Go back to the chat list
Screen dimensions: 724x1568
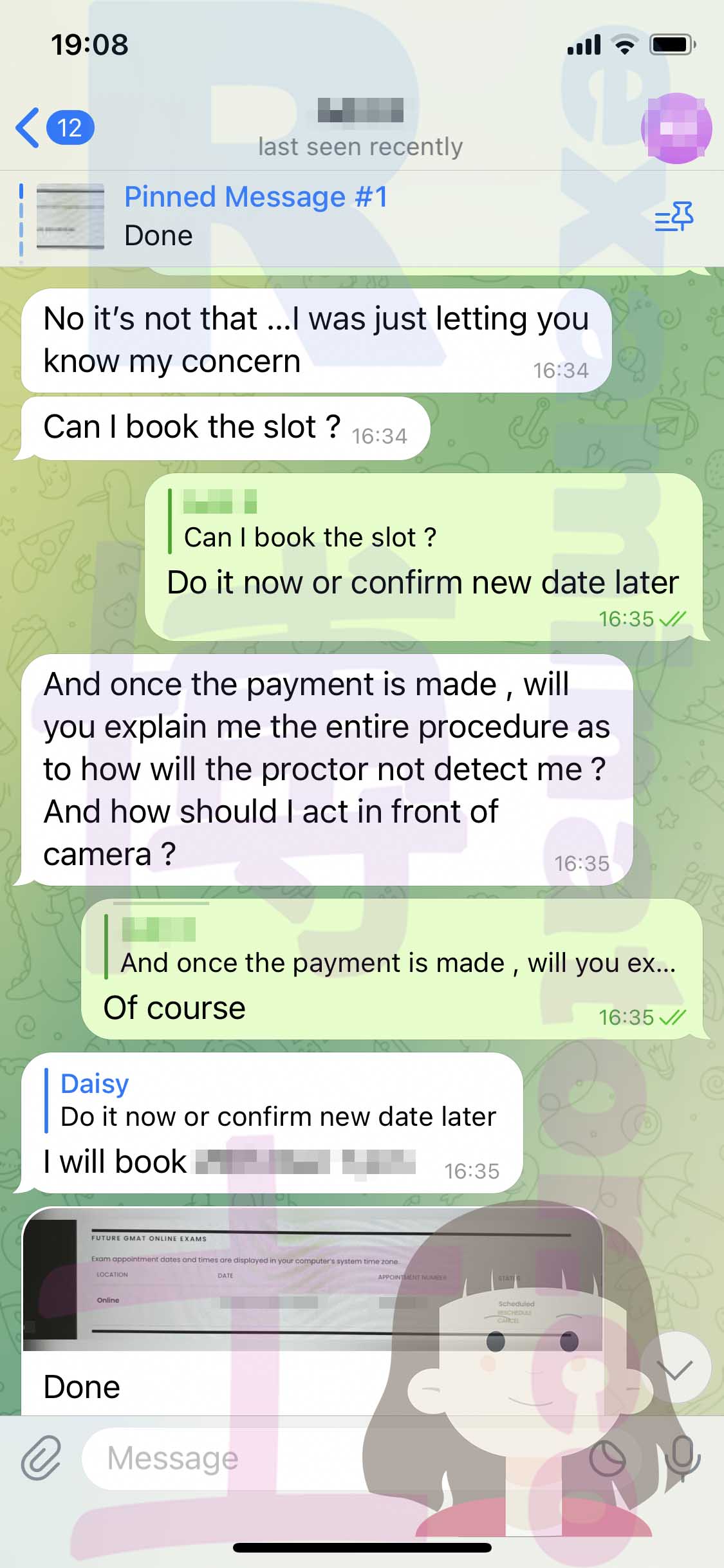pos(55,127)
